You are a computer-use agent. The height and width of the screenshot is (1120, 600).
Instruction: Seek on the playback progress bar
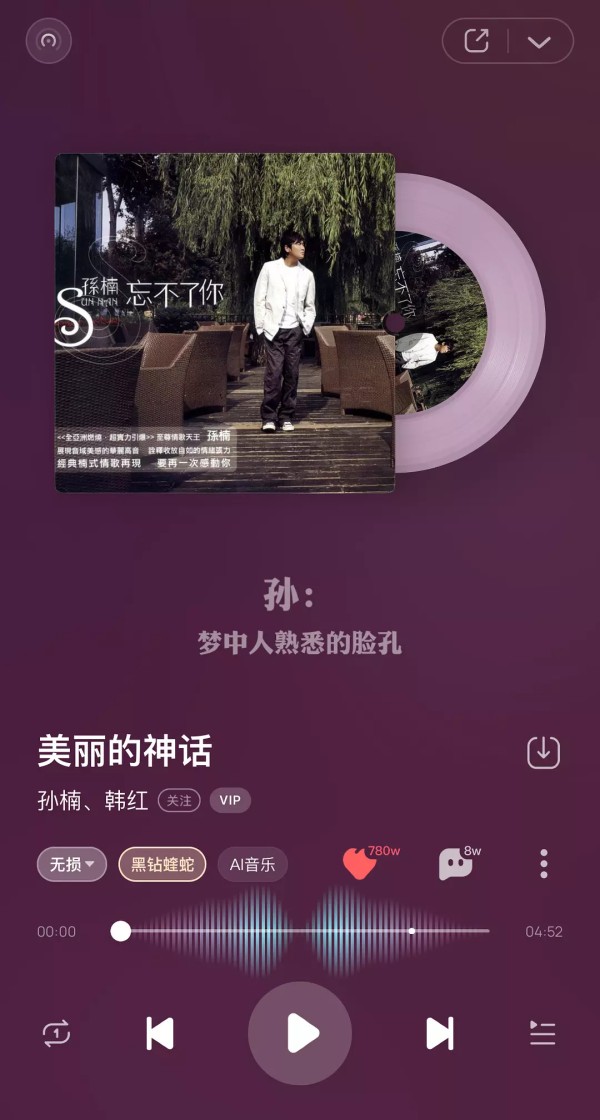coord(300,931)
